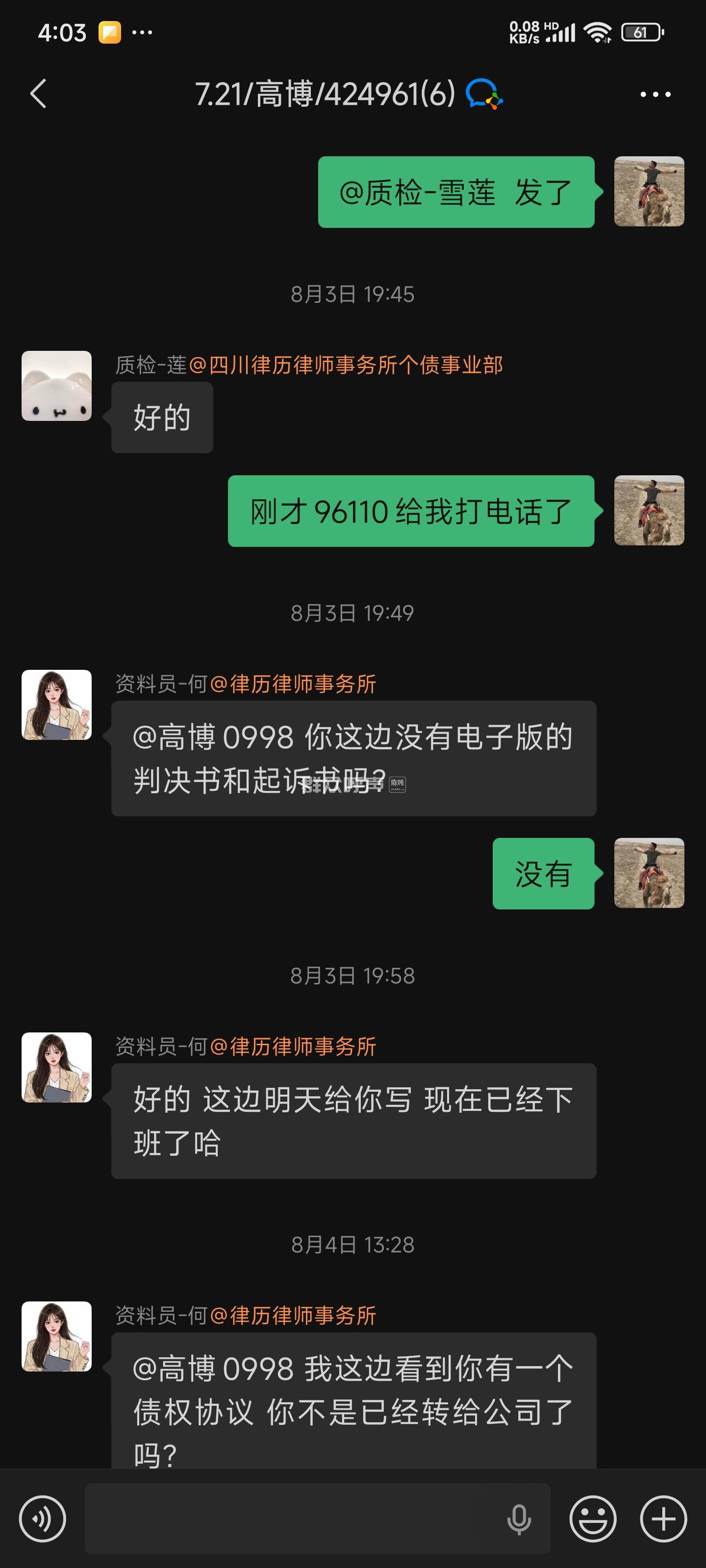Go back to the chat list

coord(38,95)
